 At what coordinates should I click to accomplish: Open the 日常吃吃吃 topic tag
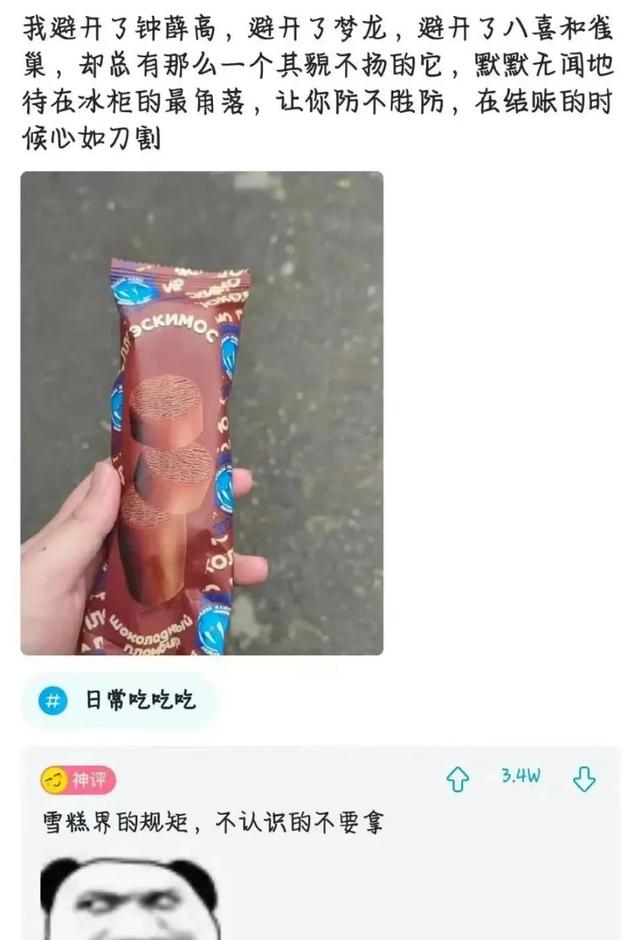point(119,700)
